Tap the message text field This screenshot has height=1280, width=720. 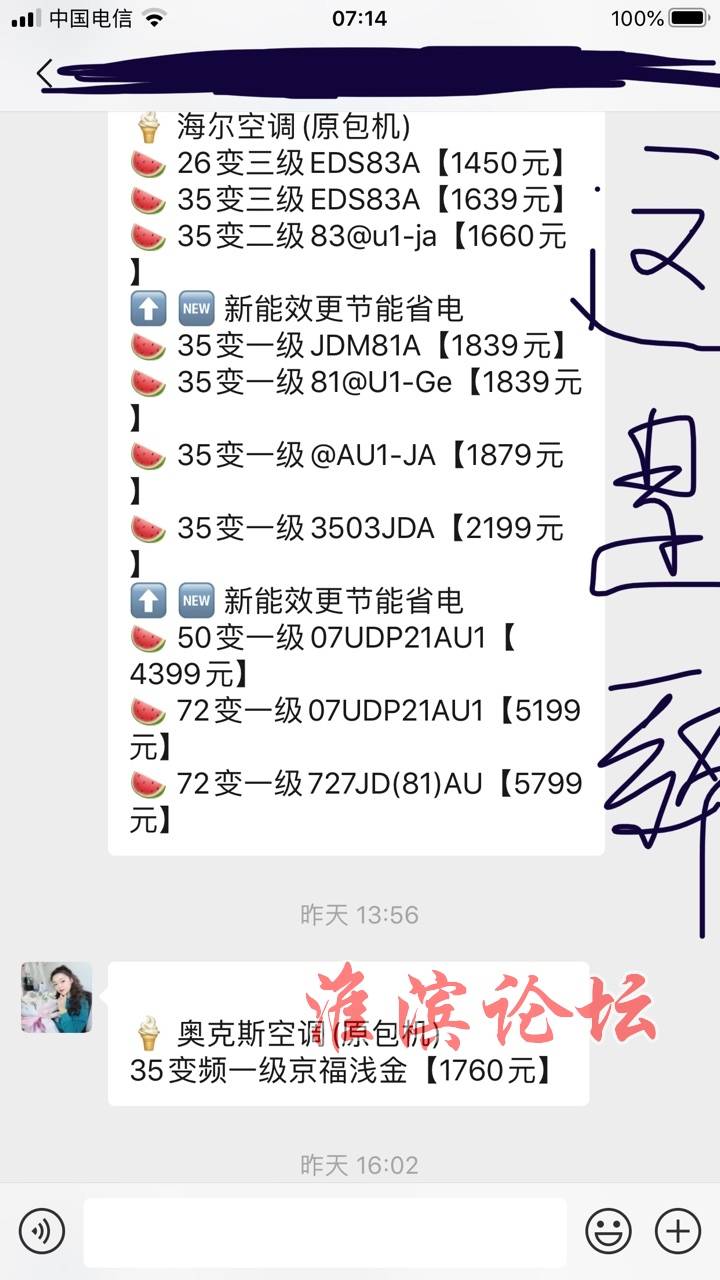[324, 1231]
